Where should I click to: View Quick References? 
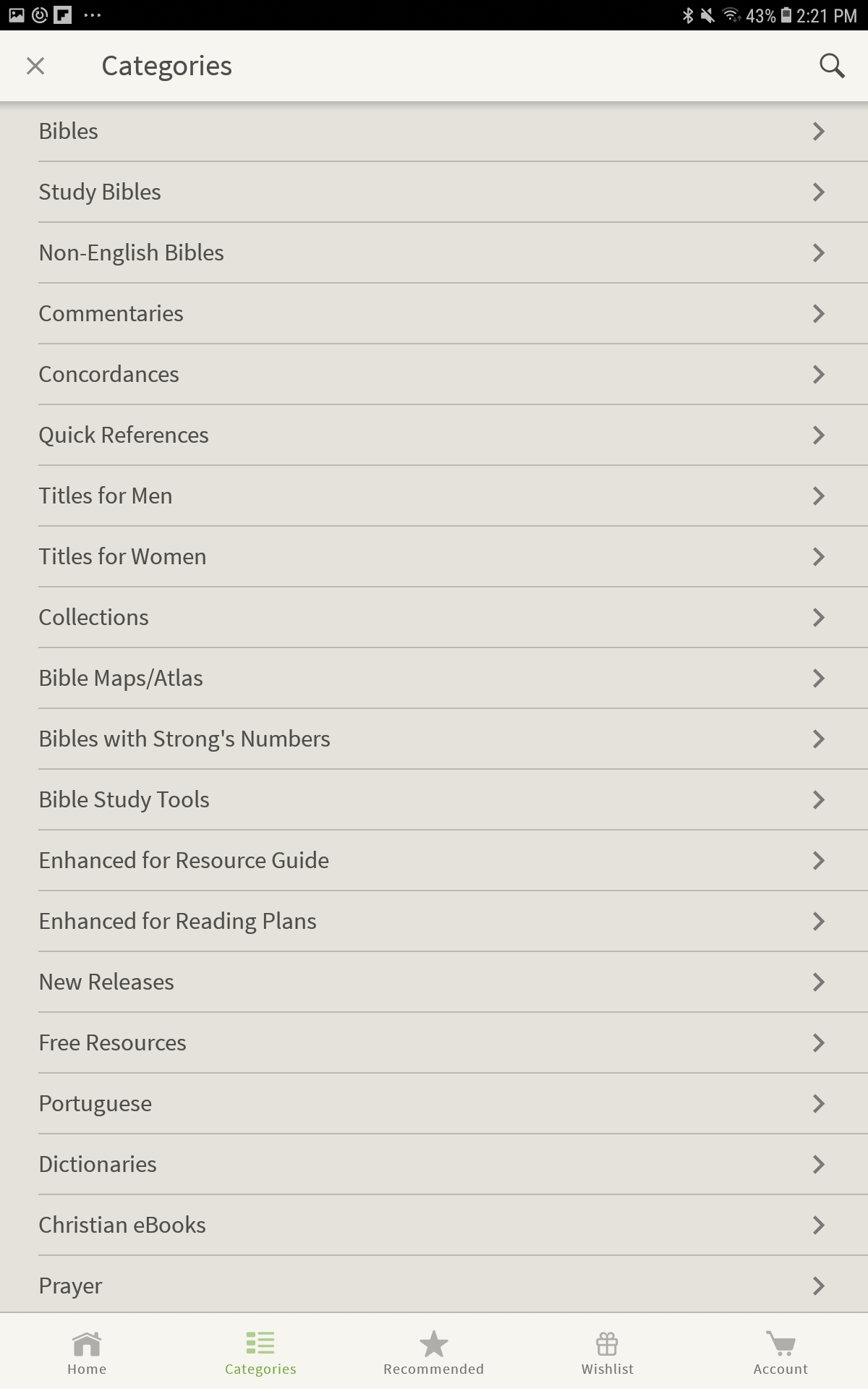point(434,436)
